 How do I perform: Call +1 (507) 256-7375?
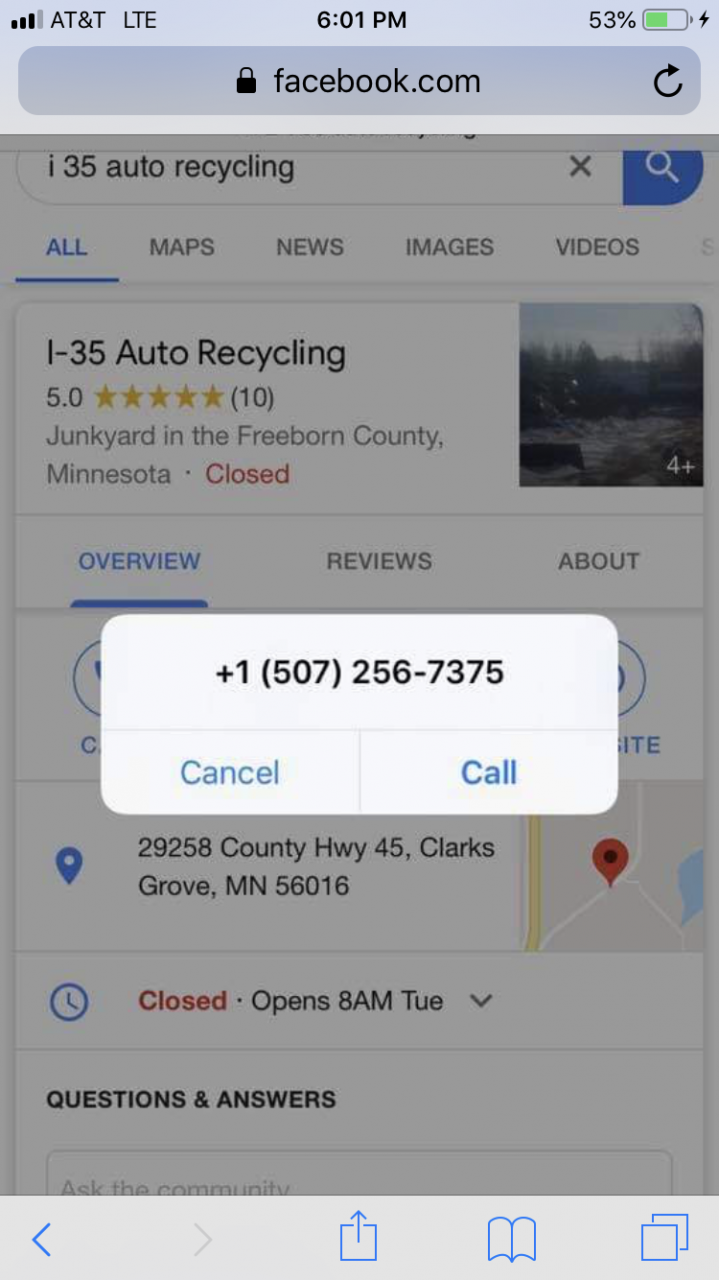(488, 772)
